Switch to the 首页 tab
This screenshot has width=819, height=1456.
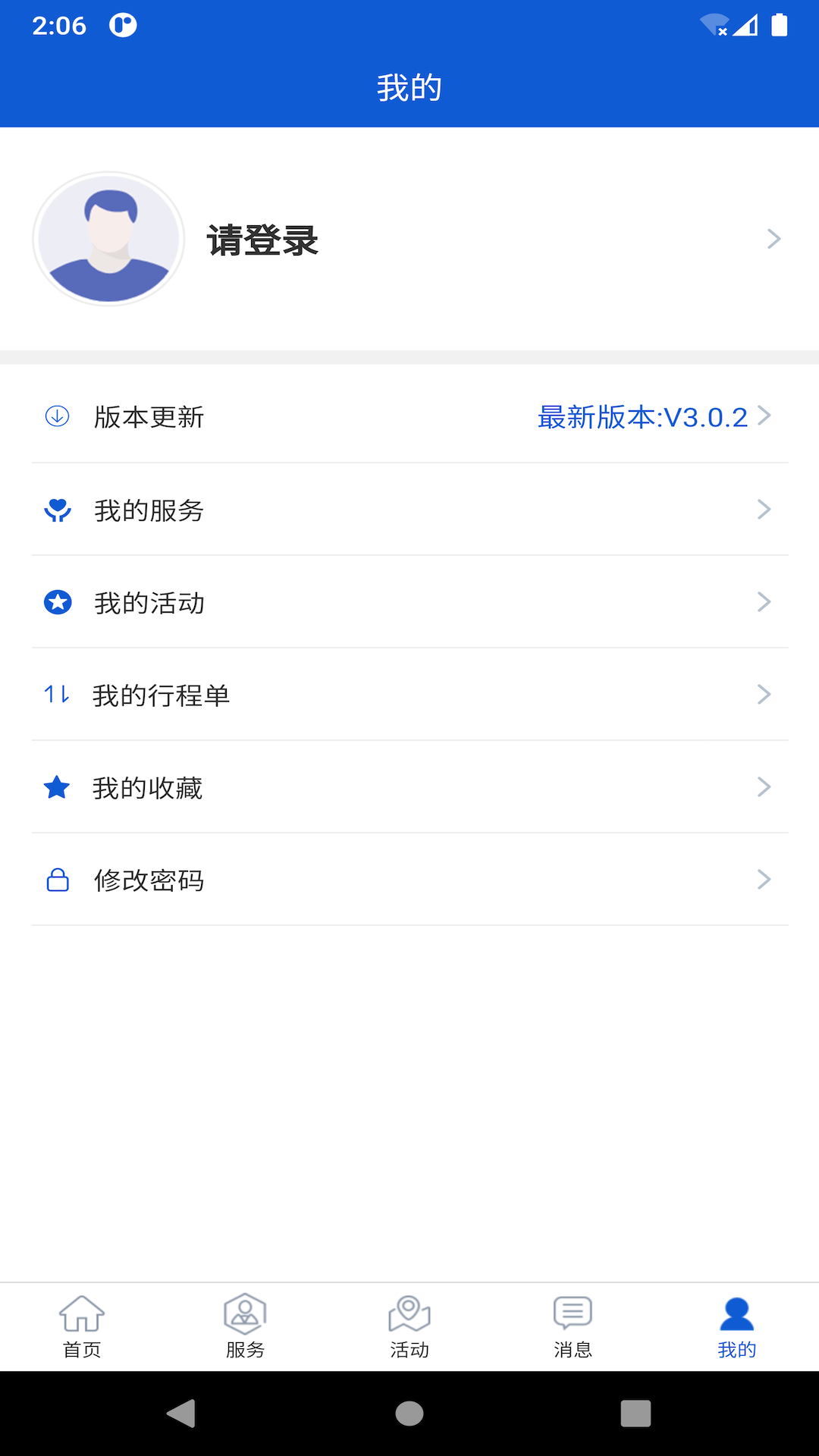[x=82, y=1327]
